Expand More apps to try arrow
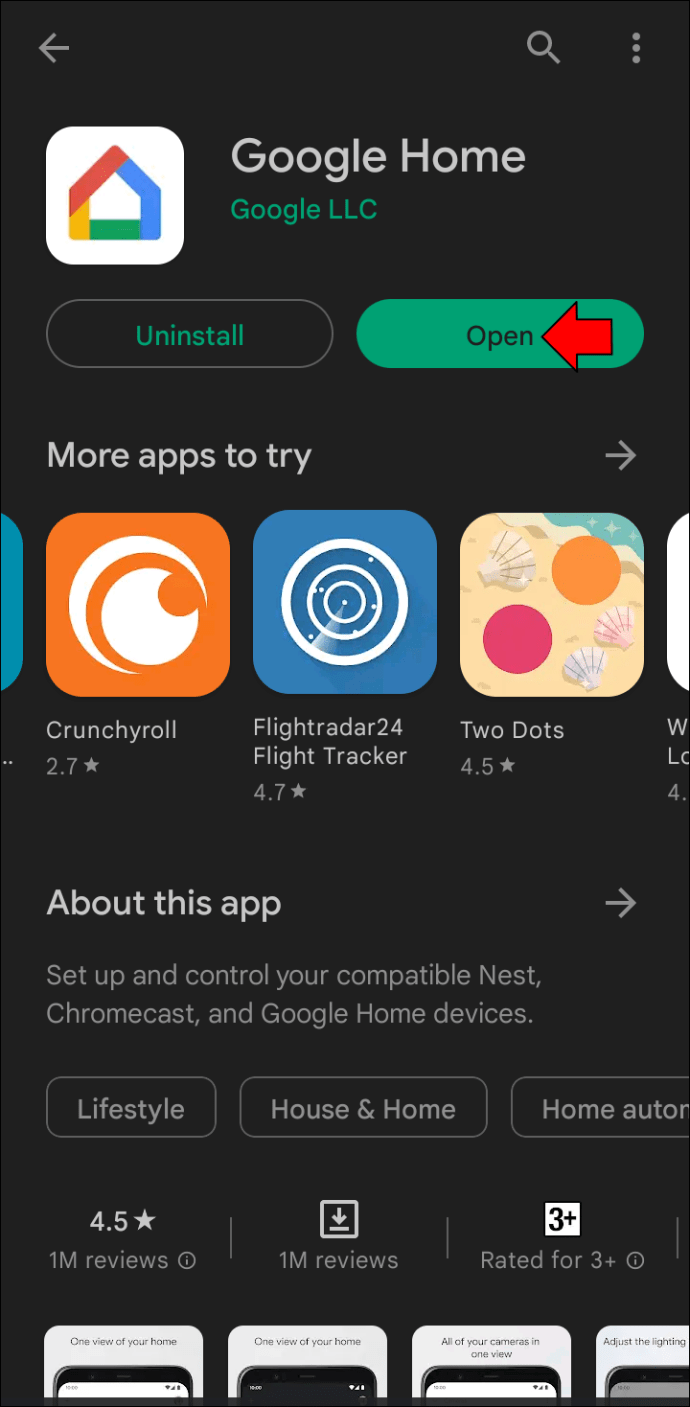The image size is (690, 1407). 621,456
